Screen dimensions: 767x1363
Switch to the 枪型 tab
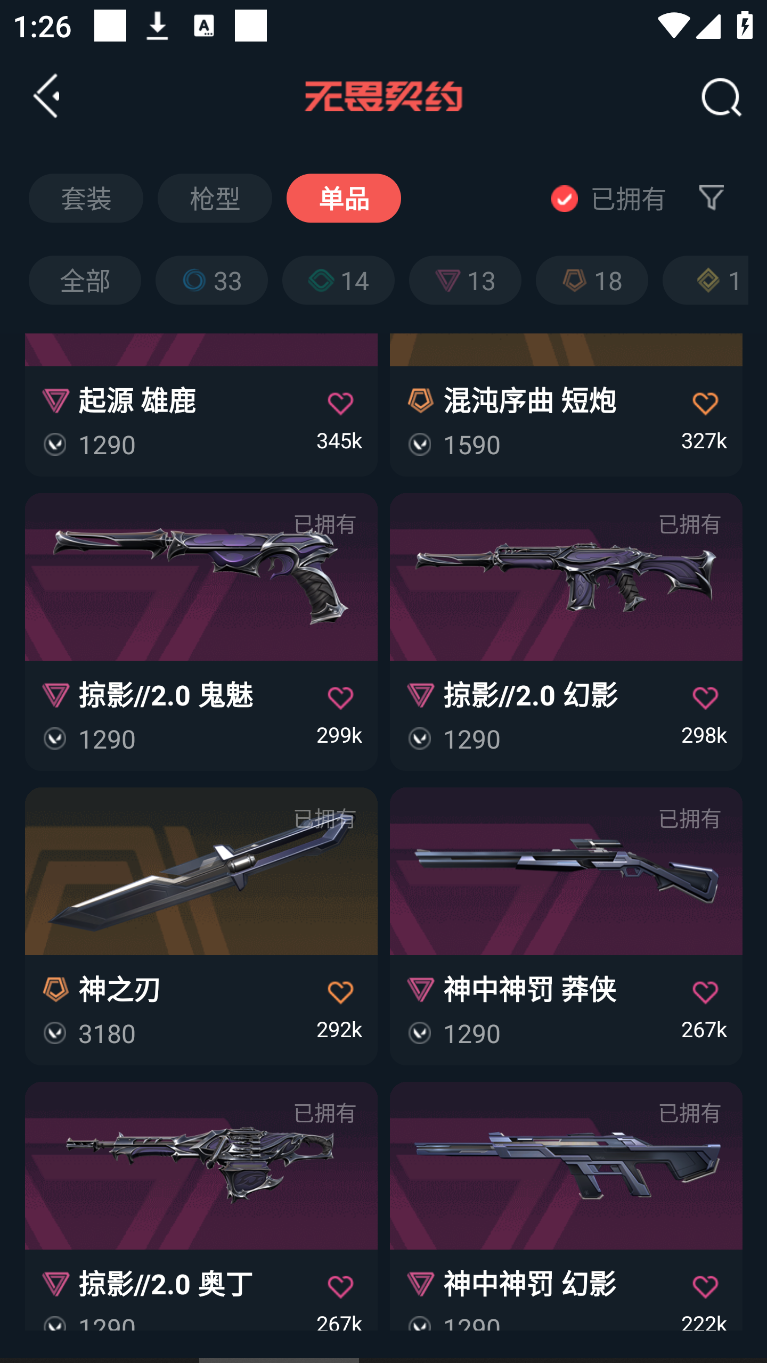tap(215, 198)
